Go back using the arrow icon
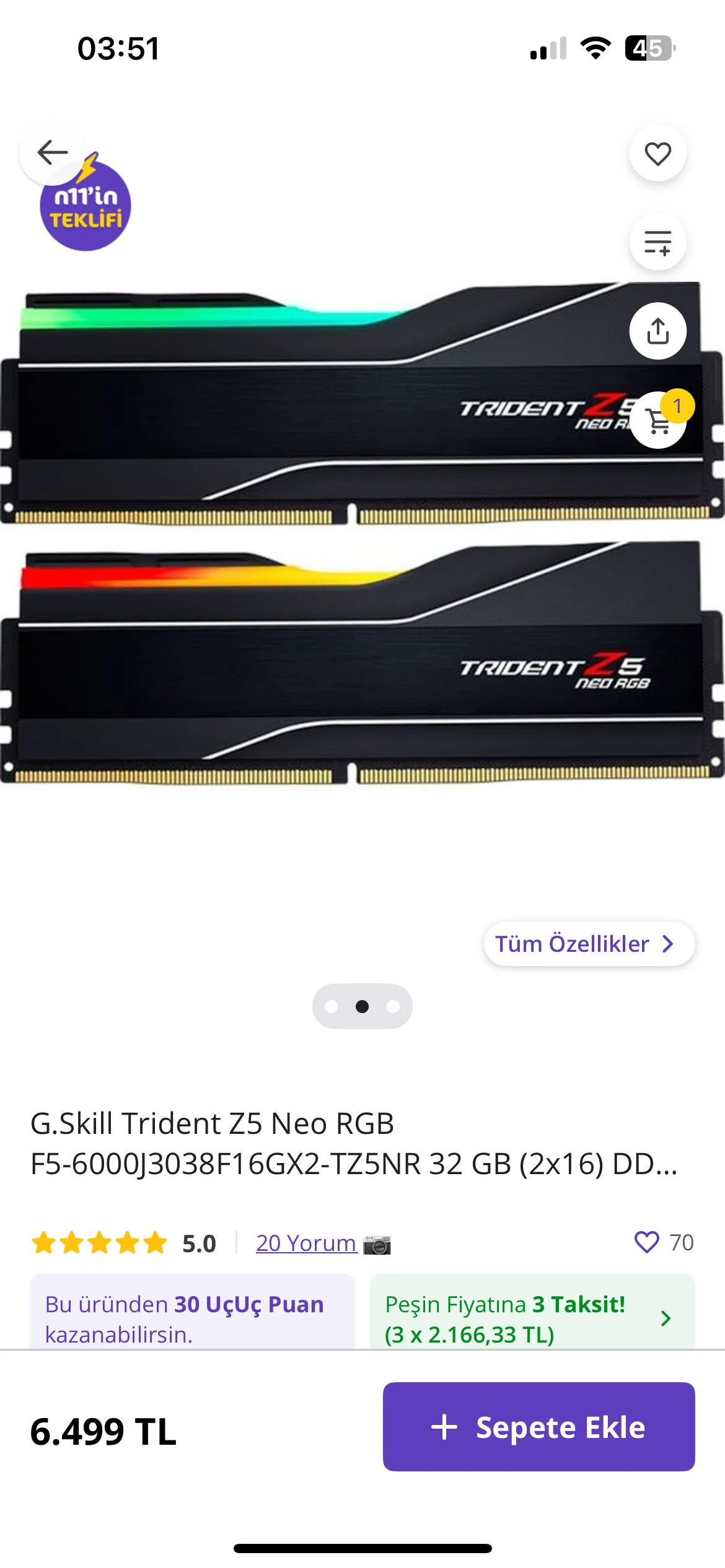This screenshot has height=1568, width=725. click(x=53, y=152)
